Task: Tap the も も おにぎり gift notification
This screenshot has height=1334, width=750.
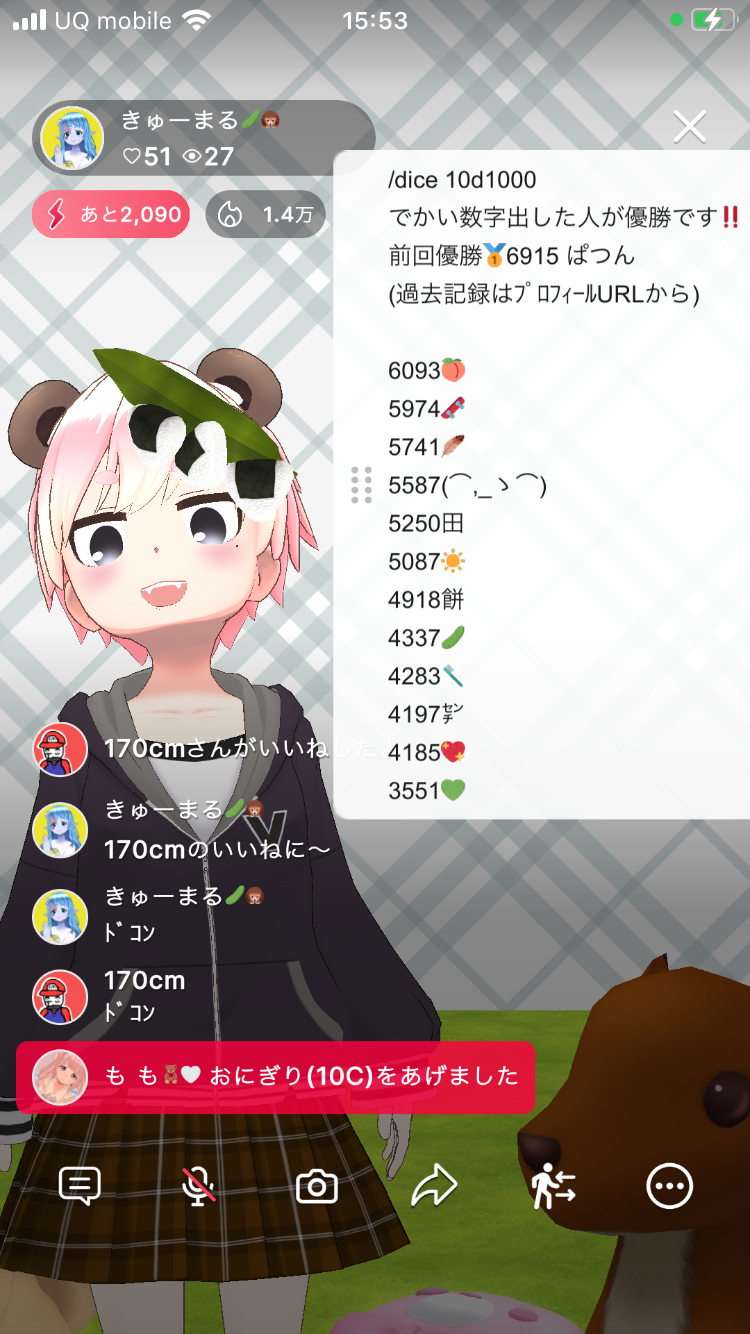Action: (x=275, y=1076)
